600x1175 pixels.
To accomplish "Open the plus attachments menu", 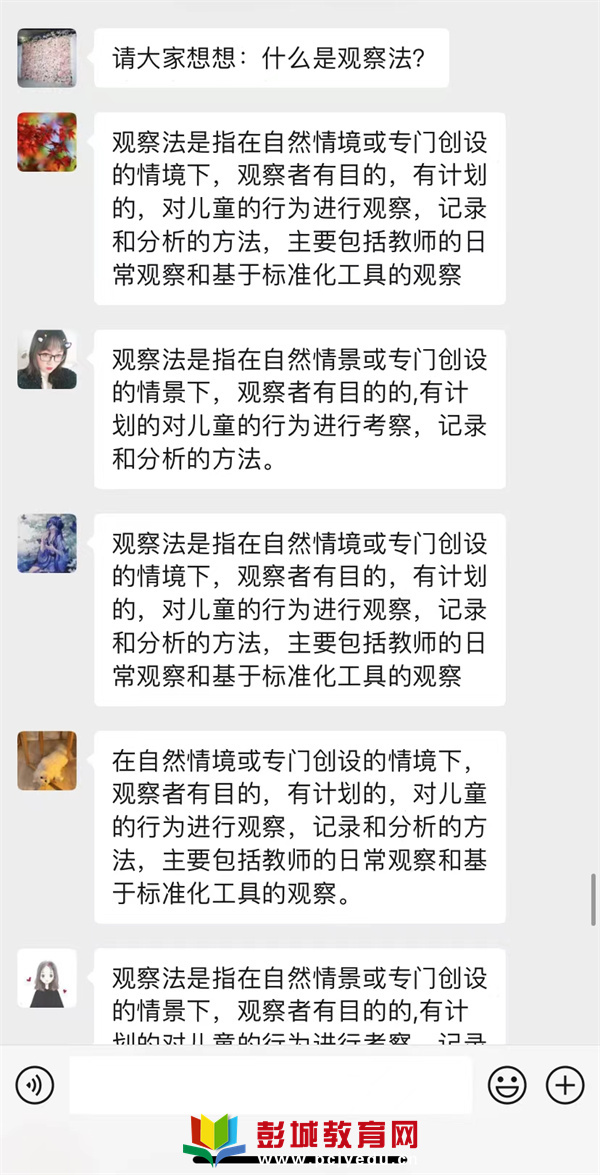I will click(x=565, y=1084).
